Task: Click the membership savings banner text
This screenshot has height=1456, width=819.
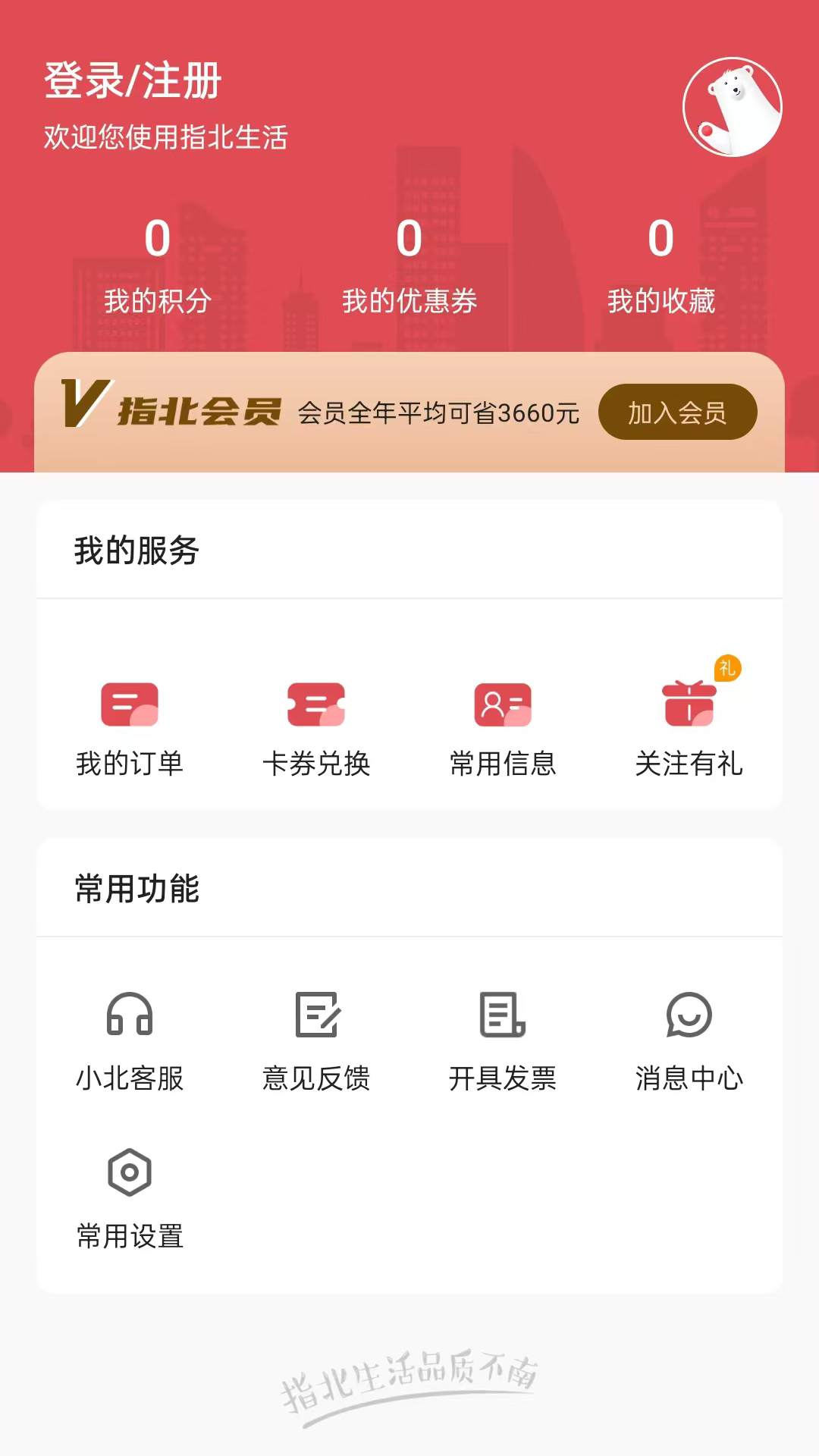Action: [438, 412]
